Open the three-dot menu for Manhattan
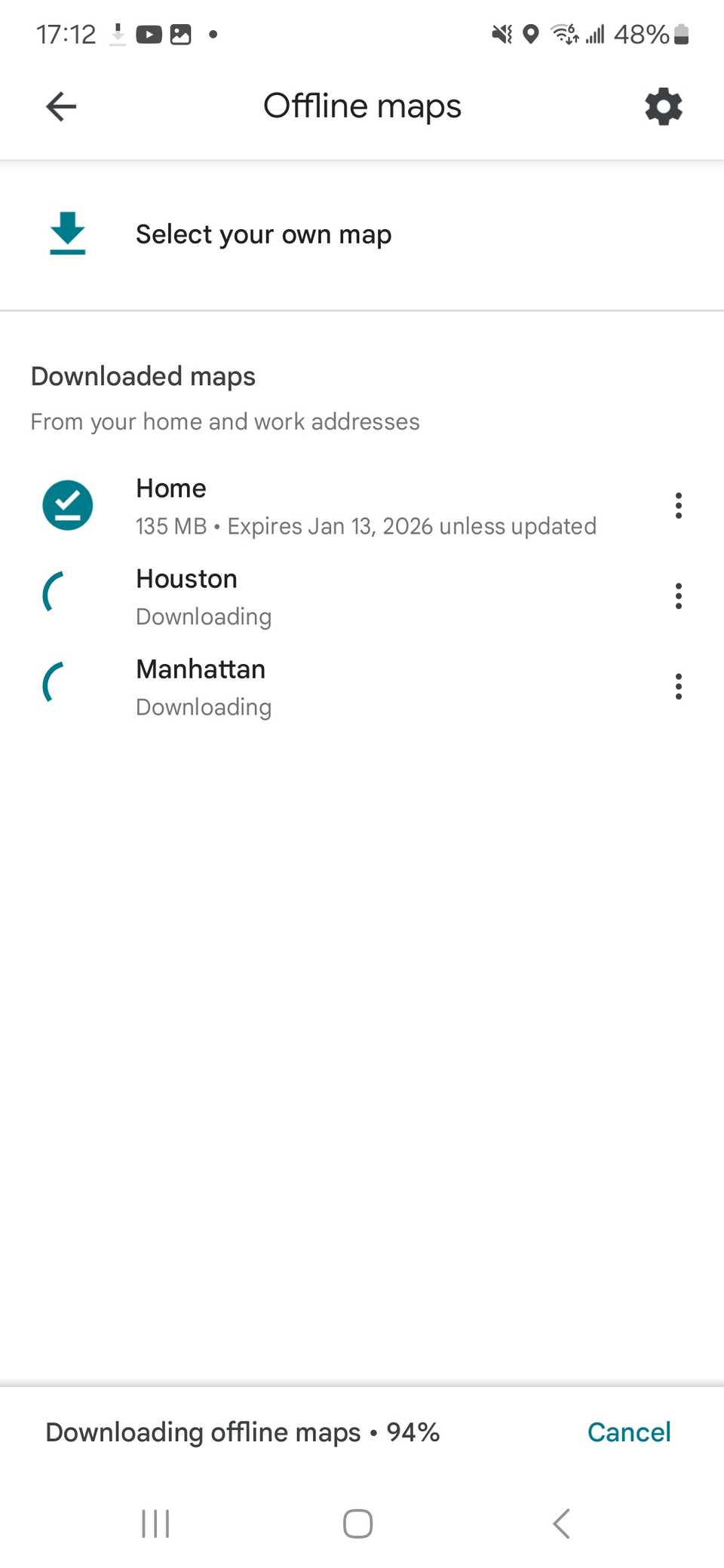The height and width of the screenshot is (1568, 724). click(x=678, y=686)
